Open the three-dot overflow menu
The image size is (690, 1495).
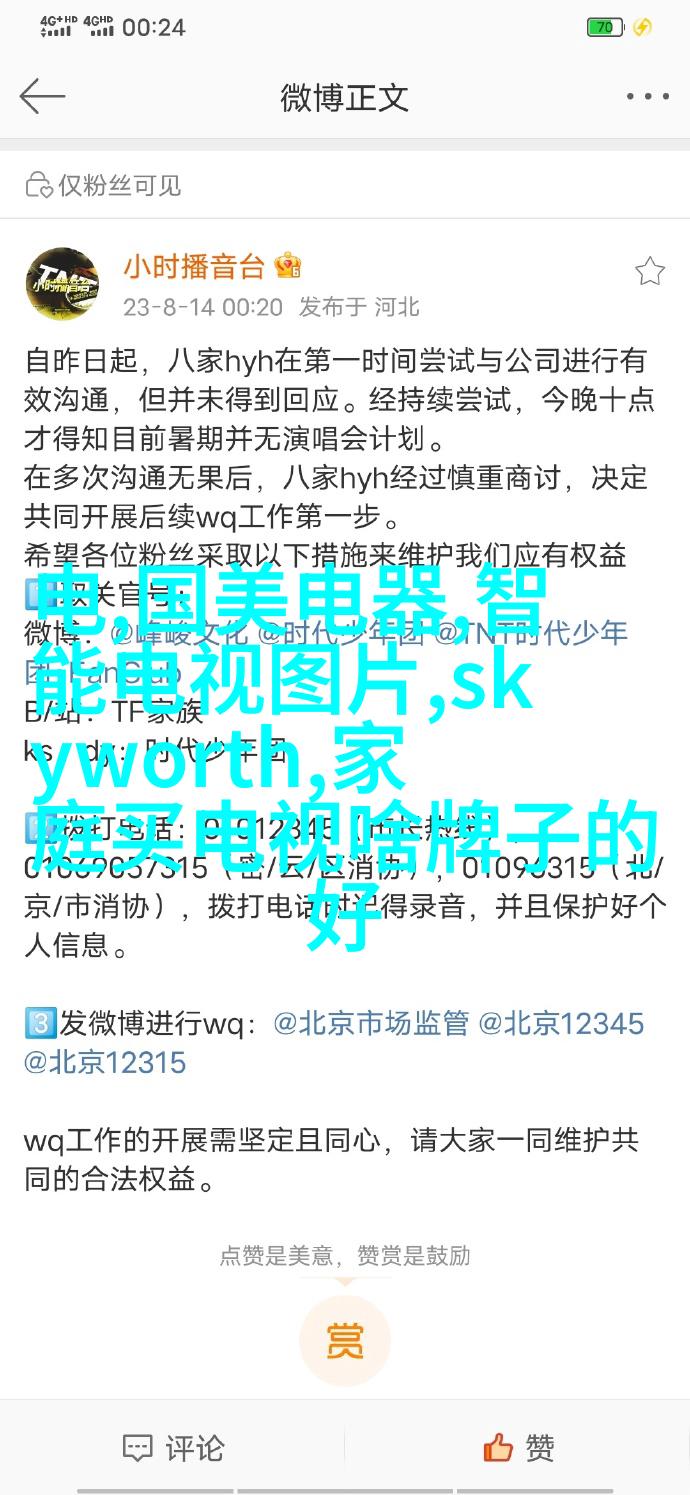pyautogui.click(x=648, y=97)
